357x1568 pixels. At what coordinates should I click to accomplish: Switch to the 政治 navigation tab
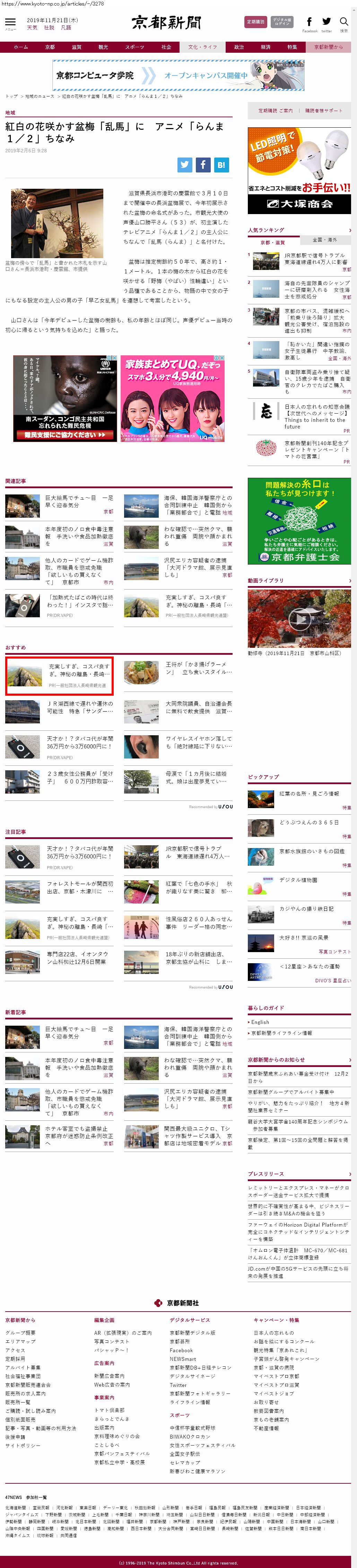tap(239, 47)
